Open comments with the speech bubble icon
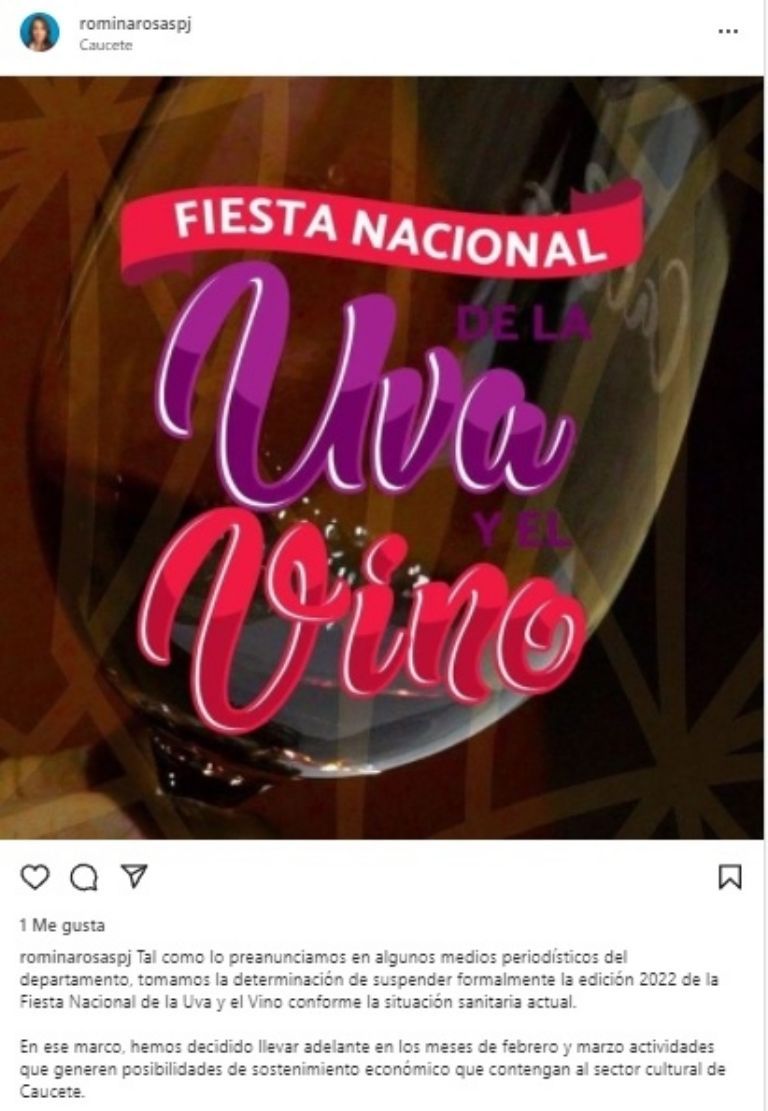The image size is (768, 1111). pyautogui.click(x=84, y=877)
